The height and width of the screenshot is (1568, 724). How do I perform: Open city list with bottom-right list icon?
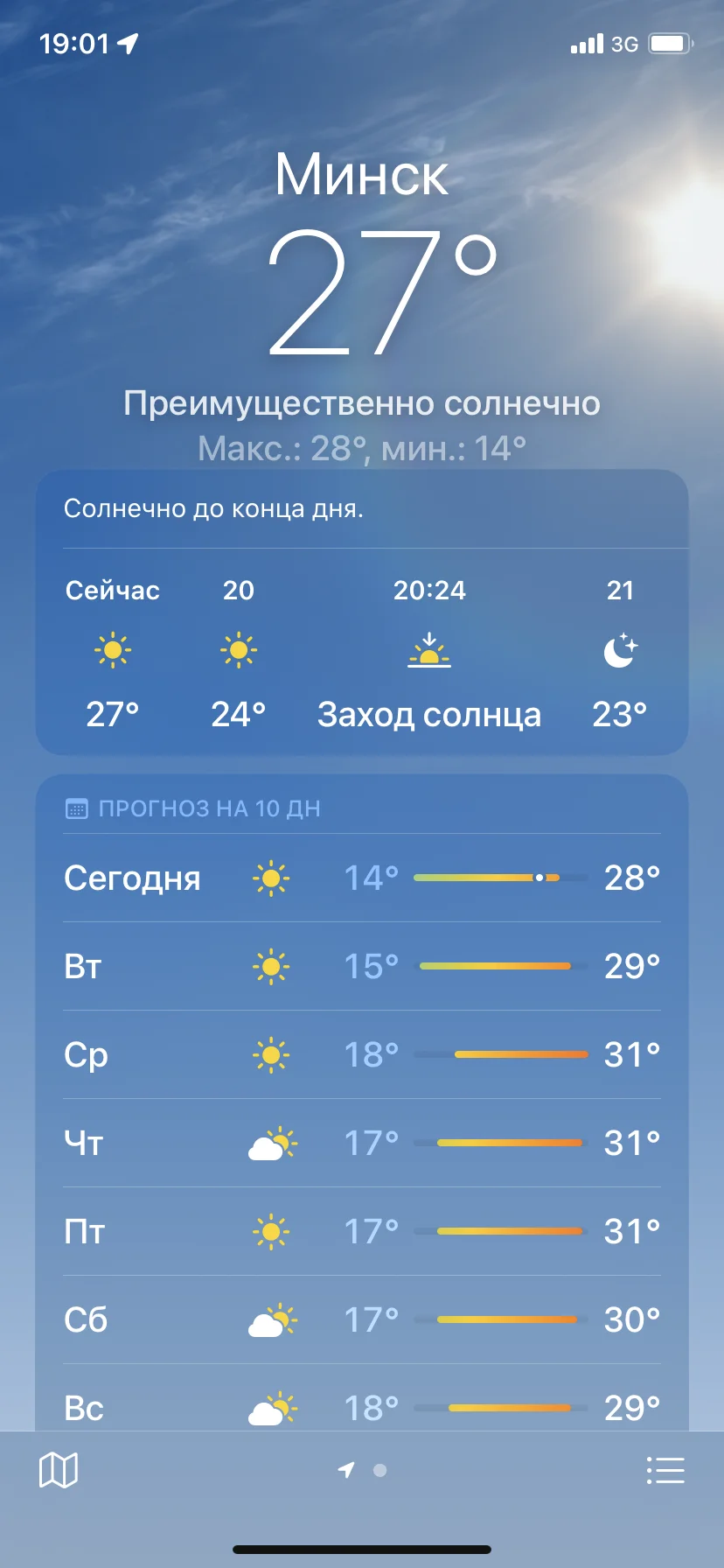tap(665, 1470)
